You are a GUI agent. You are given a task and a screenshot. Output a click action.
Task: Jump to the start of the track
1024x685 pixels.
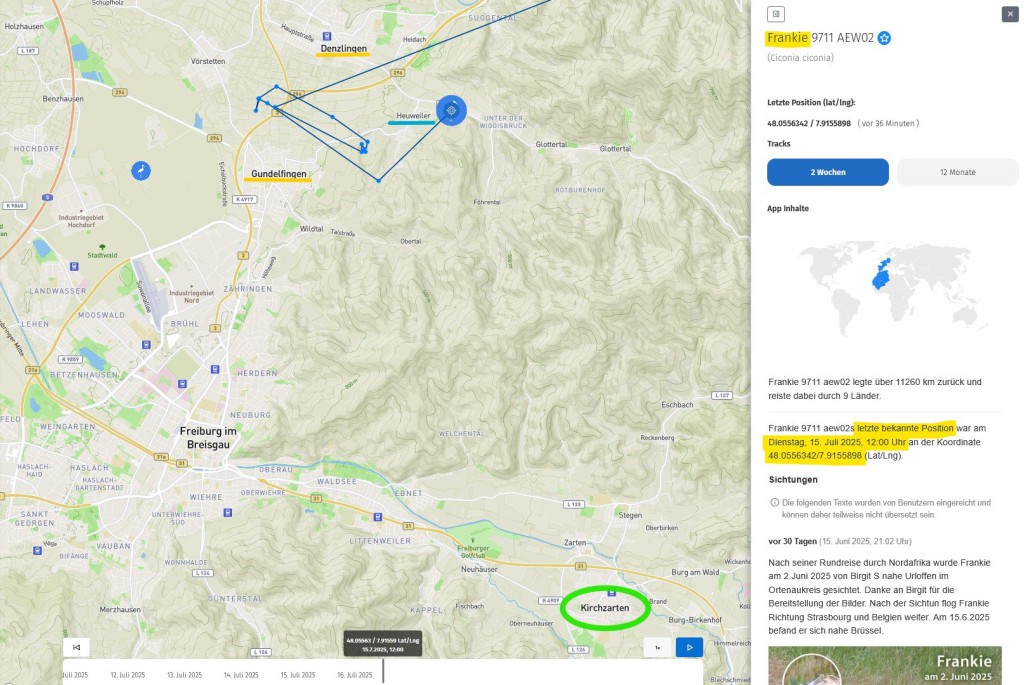[x=76, y=647]
